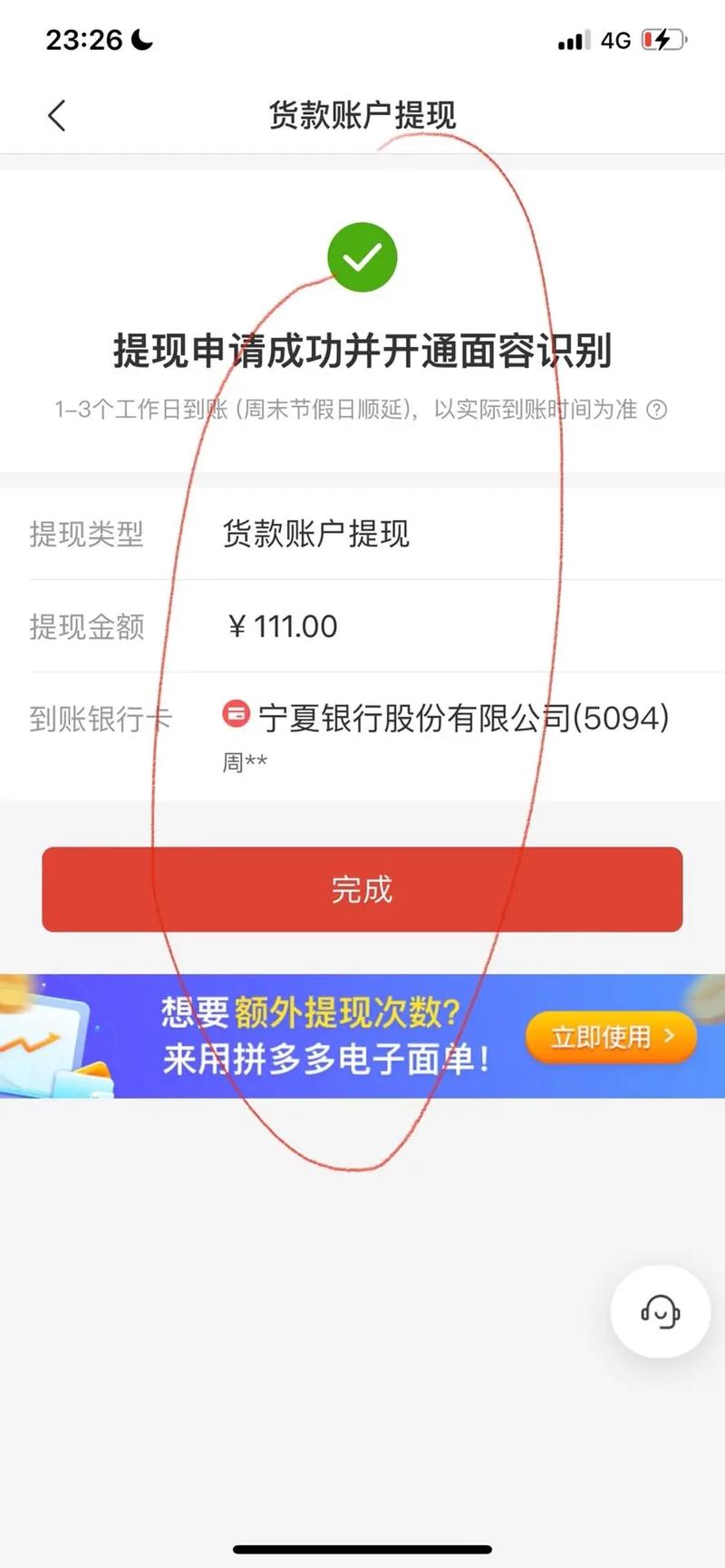This screenshot has width=725, height=1568.
Task: Tap the red bank card icon
Action: pyautogui.click(x=236, y=714)
